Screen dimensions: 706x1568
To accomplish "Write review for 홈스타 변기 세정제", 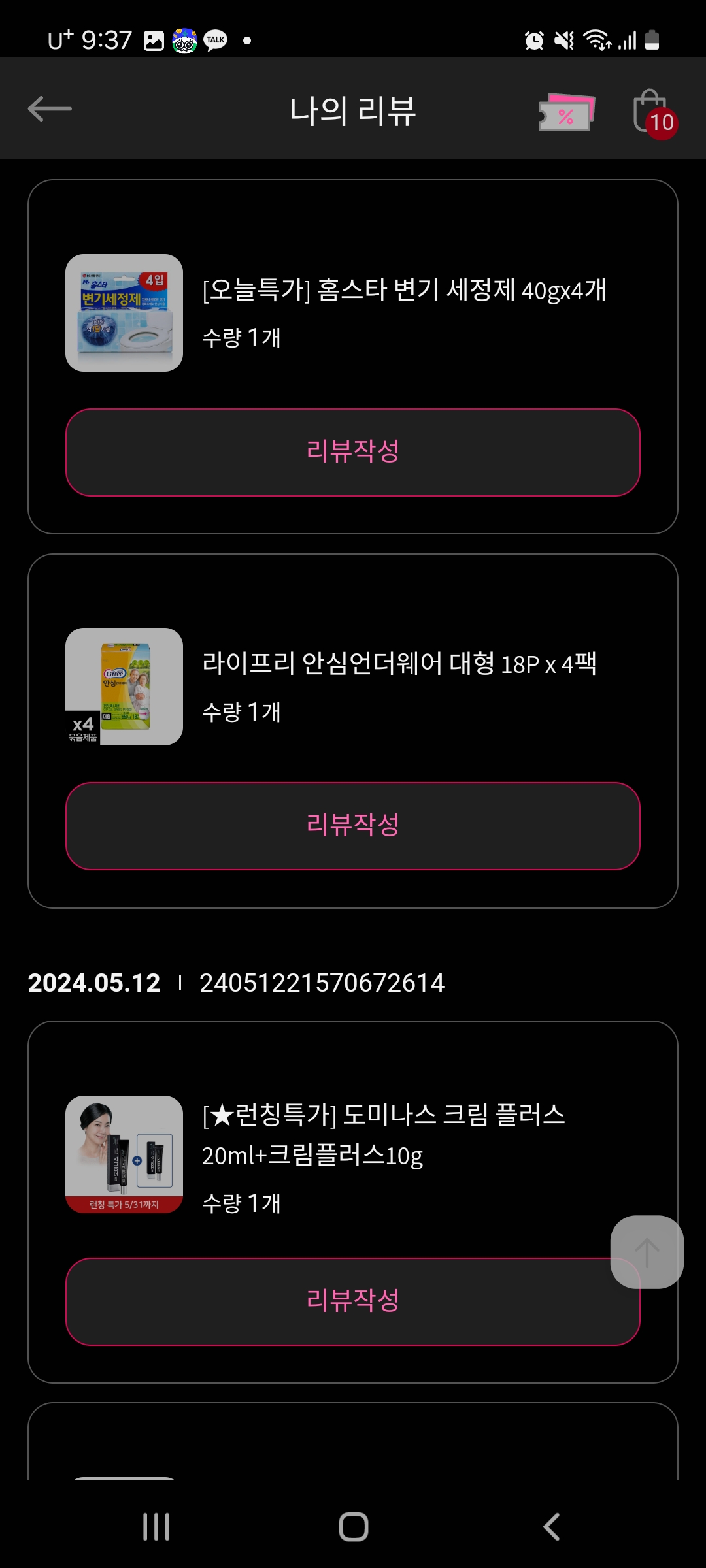I will (352, 452).
